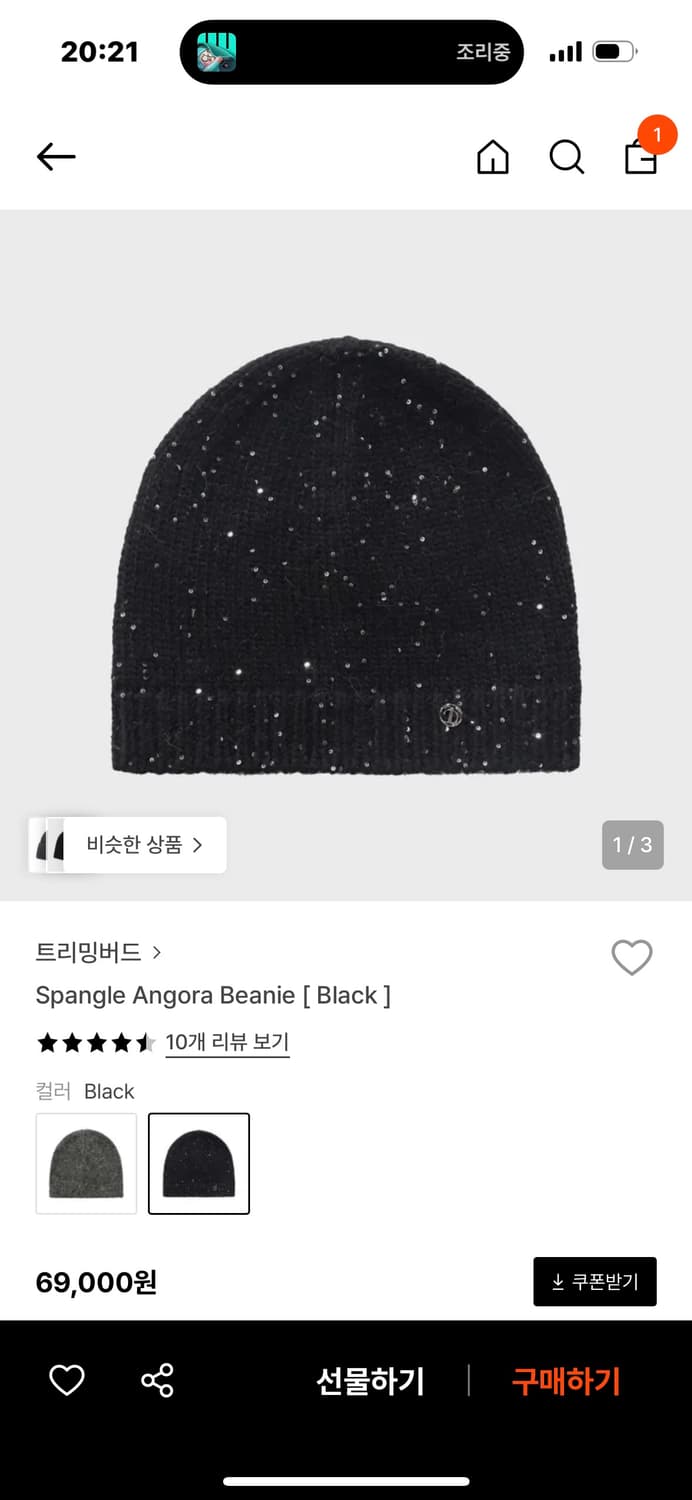The width and height of the screenshot is (692, 1500).
Task: Open the 10개 리뷰 보기 link
Action: [x=227, y=1042]
